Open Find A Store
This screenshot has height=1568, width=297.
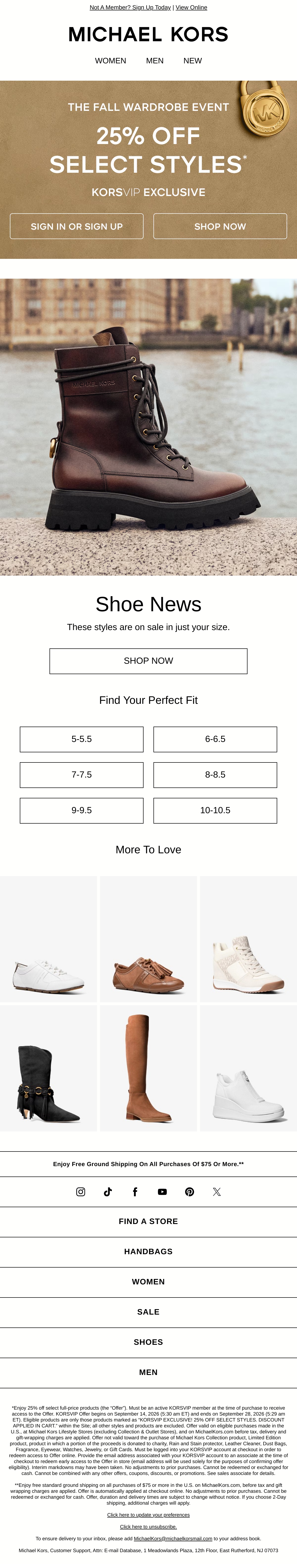148,1222
